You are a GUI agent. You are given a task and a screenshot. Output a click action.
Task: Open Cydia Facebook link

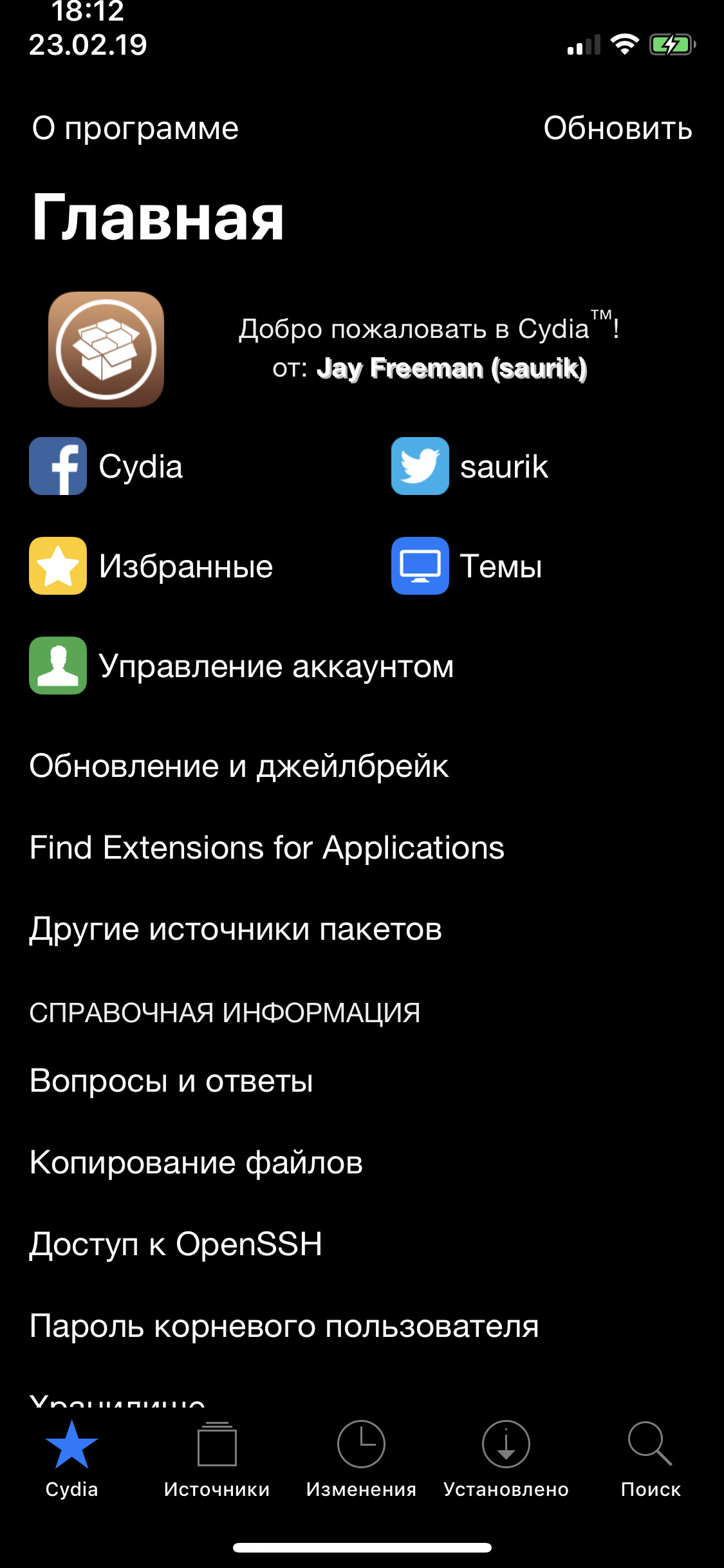(106, 466)
